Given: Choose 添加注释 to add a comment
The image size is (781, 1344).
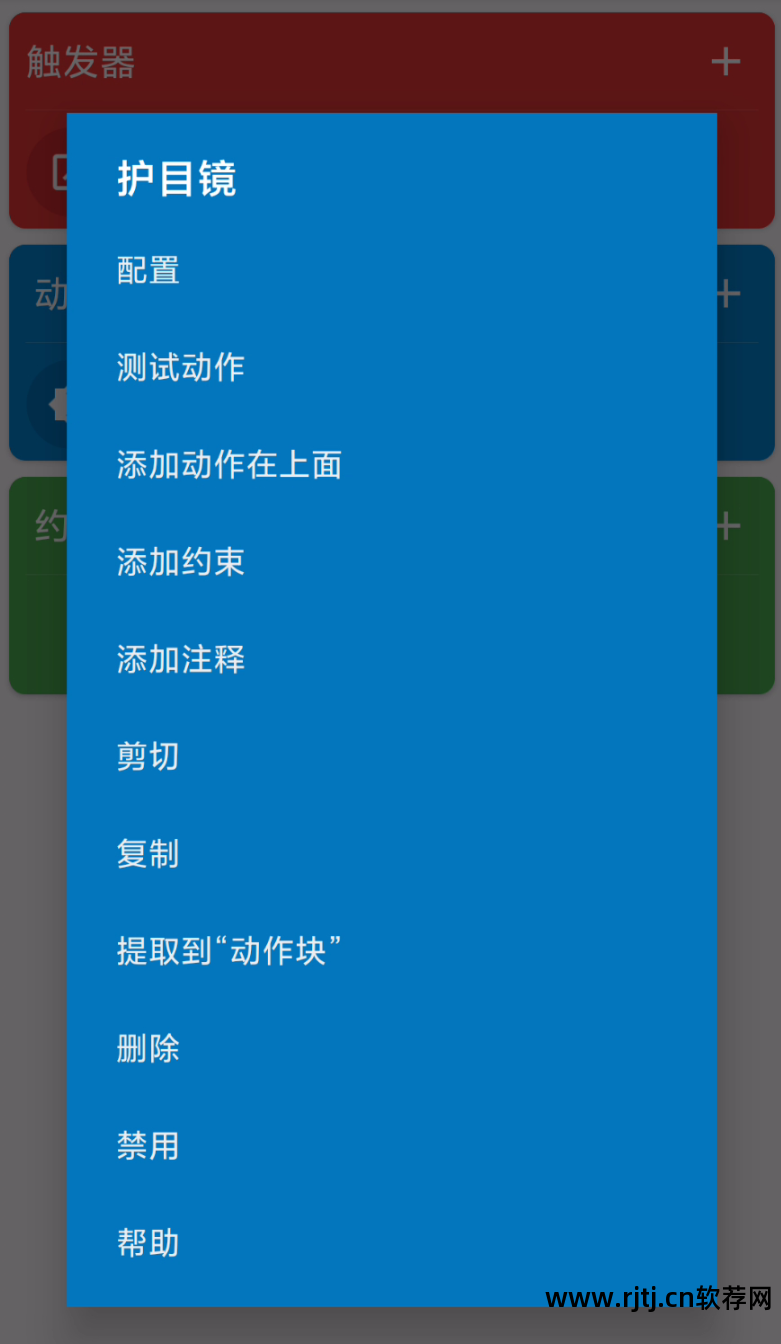Looking at the screenshot, I should point(180,659).
